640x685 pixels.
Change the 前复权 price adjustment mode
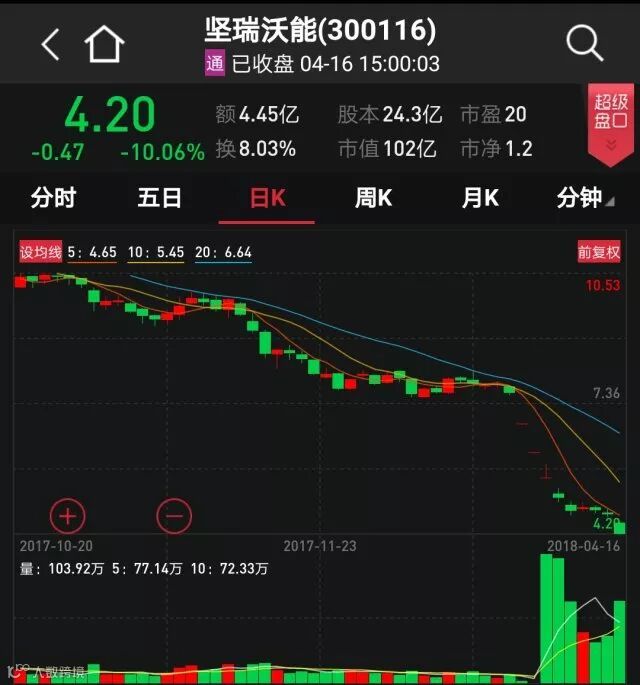(x=599, y=253)
